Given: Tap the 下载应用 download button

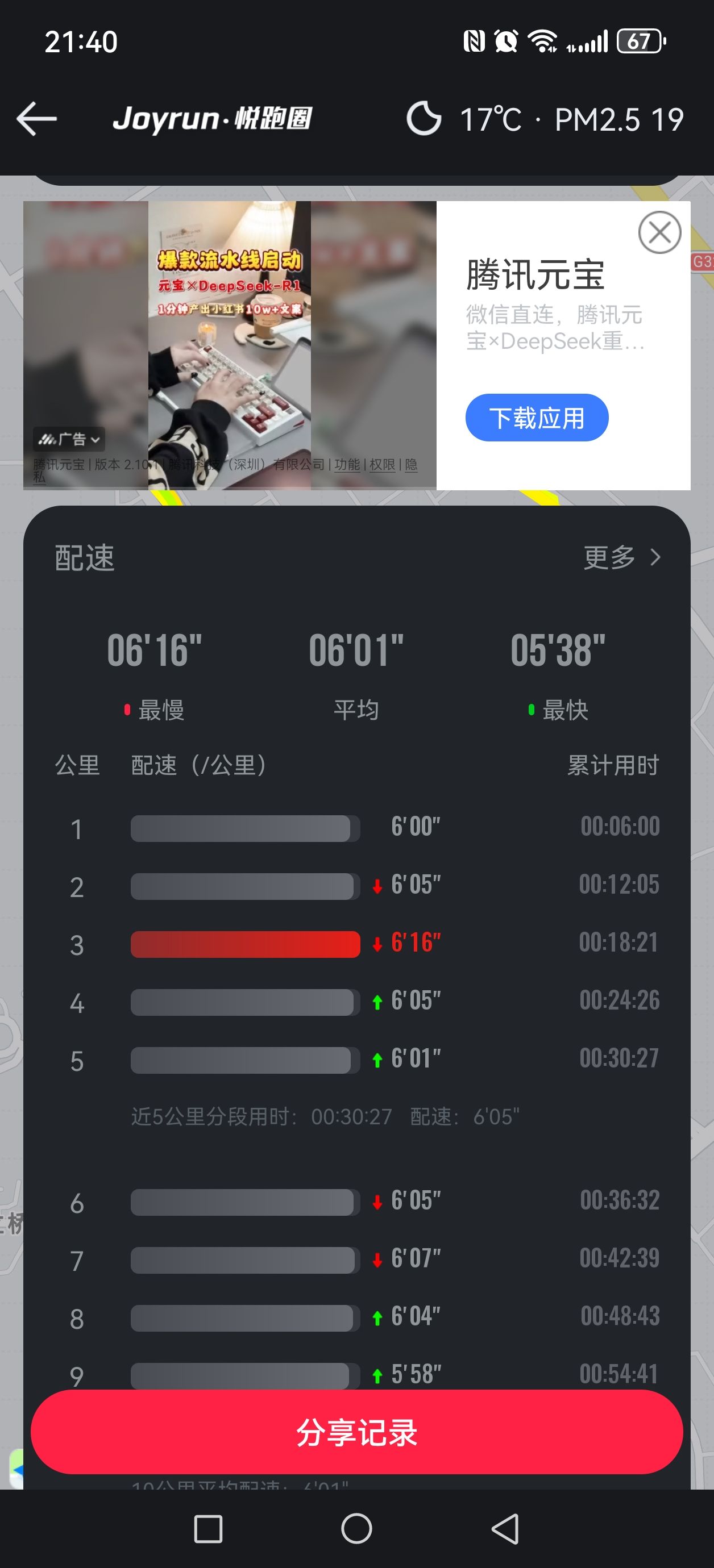Looking at the screenshot, I should tap(537, 418).
